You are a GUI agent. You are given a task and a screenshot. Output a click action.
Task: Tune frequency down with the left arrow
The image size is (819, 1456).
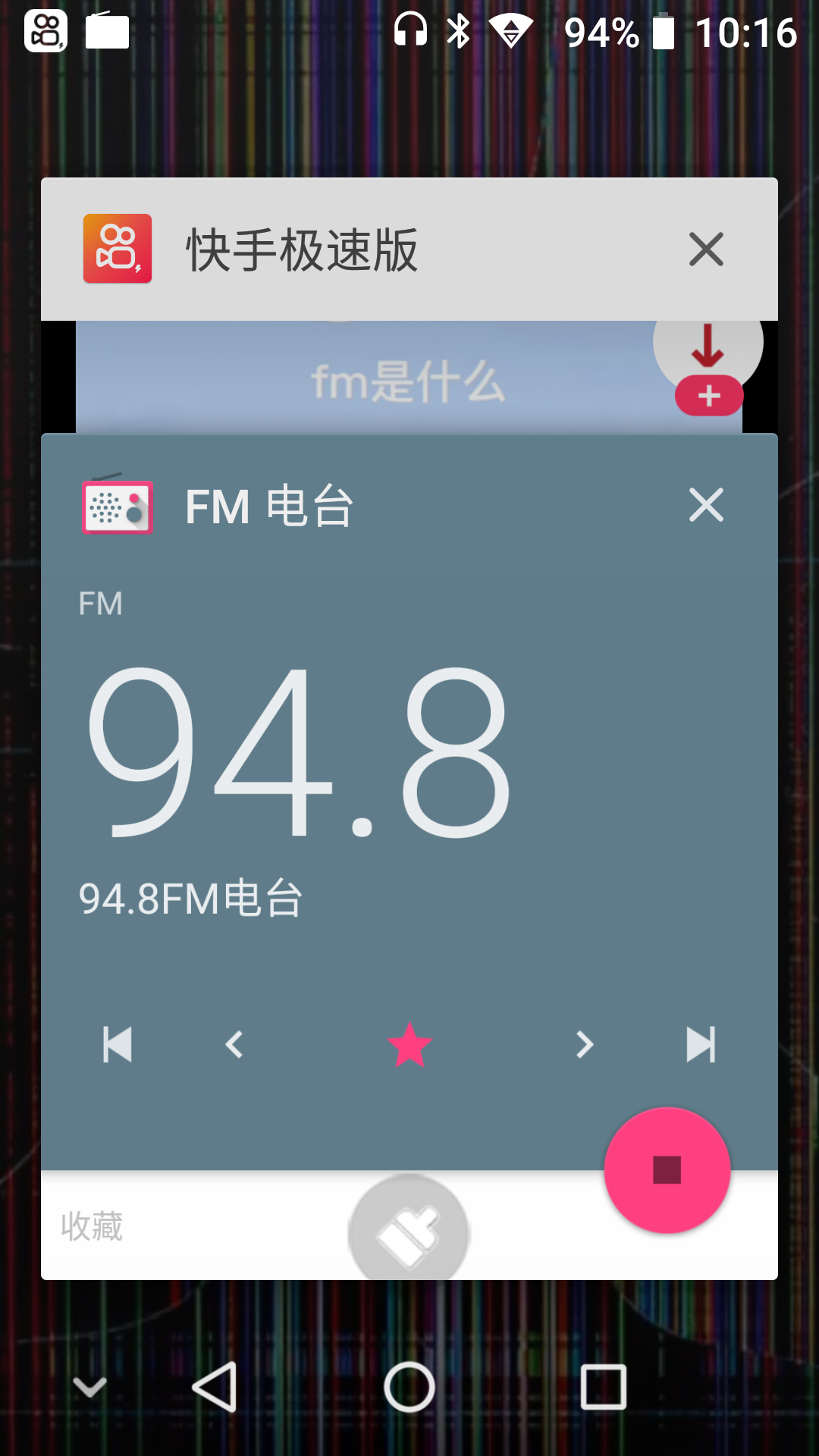[x=234, y=1045]
